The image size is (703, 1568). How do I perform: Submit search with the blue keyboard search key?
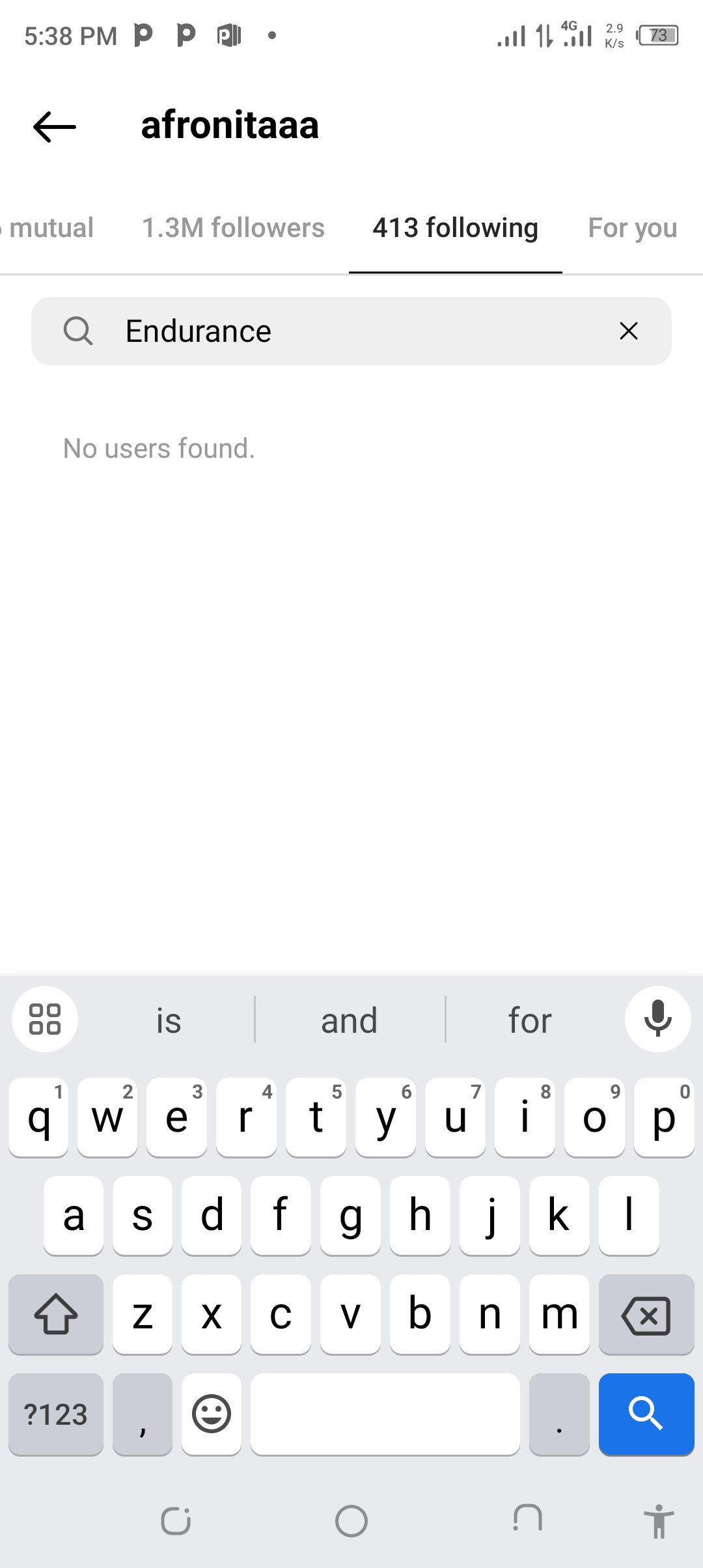(x=646, y=1414)
